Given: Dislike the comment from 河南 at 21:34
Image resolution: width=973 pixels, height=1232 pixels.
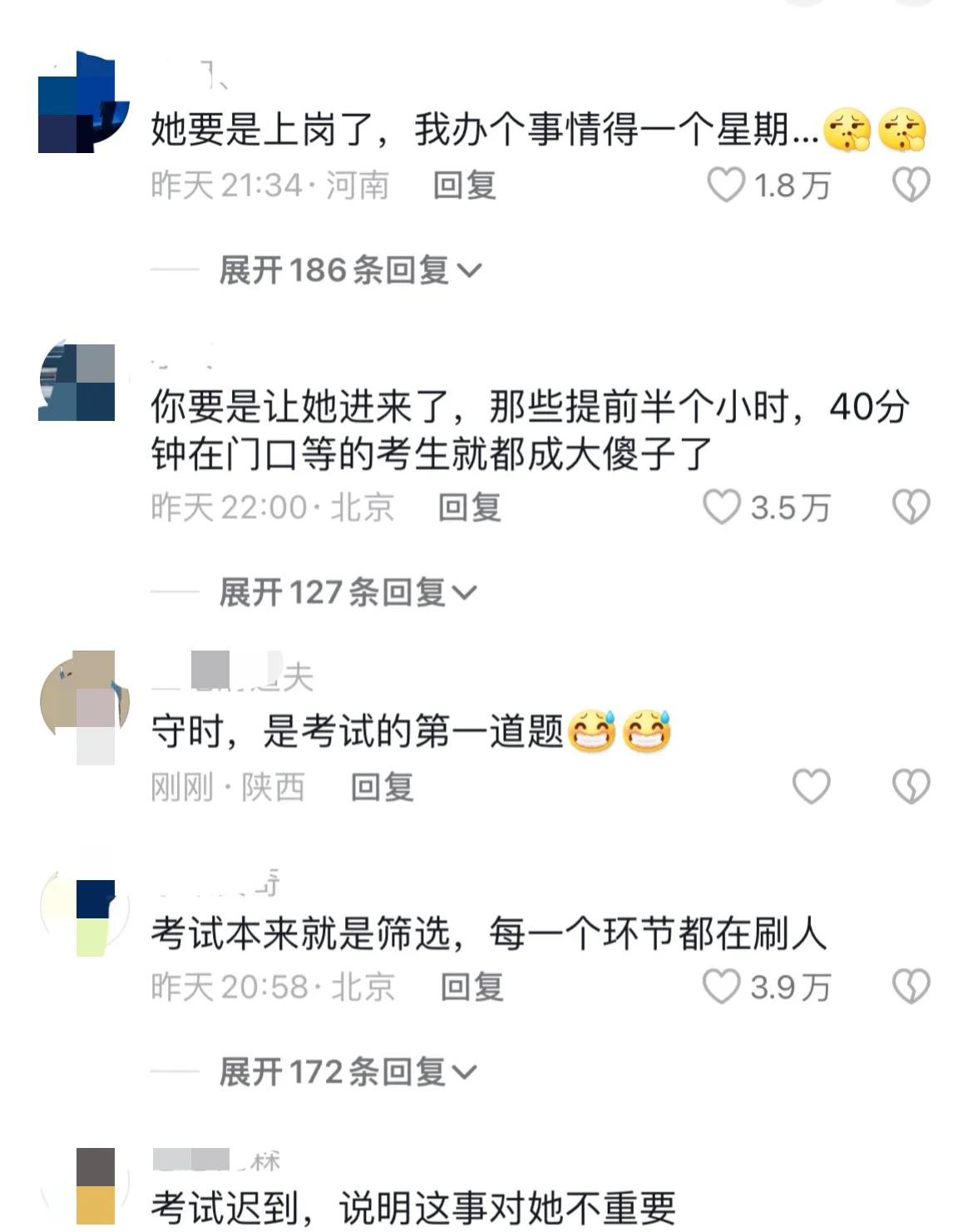Looking at the screenshot, I should tap(911, 185).
